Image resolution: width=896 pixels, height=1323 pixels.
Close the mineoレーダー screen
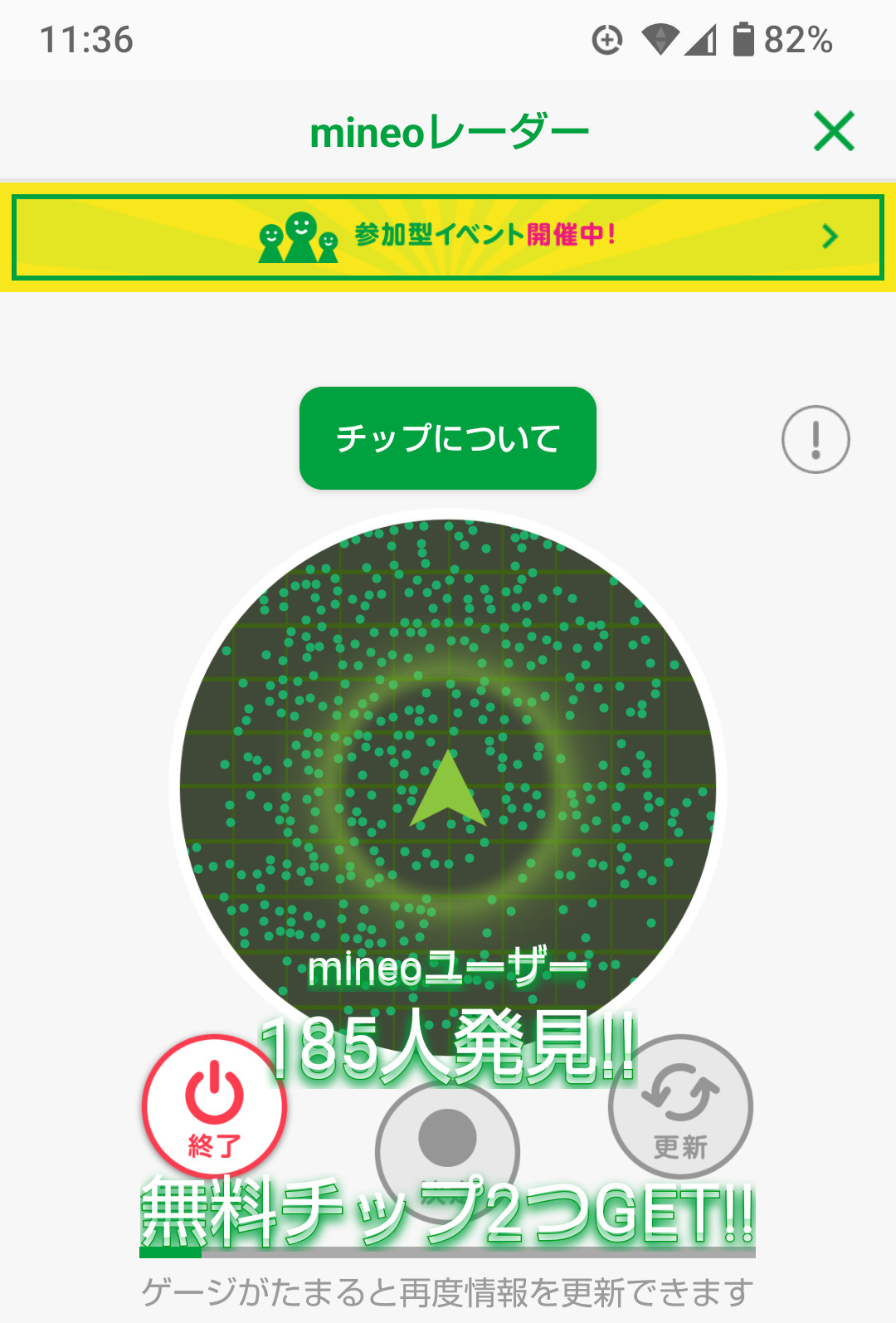834,131
